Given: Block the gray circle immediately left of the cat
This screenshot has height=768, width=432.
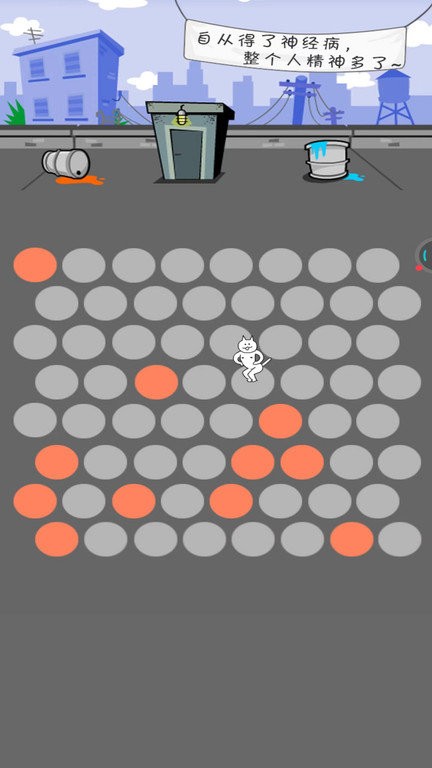Looking at the screenshot, I should tap(204, 382).
